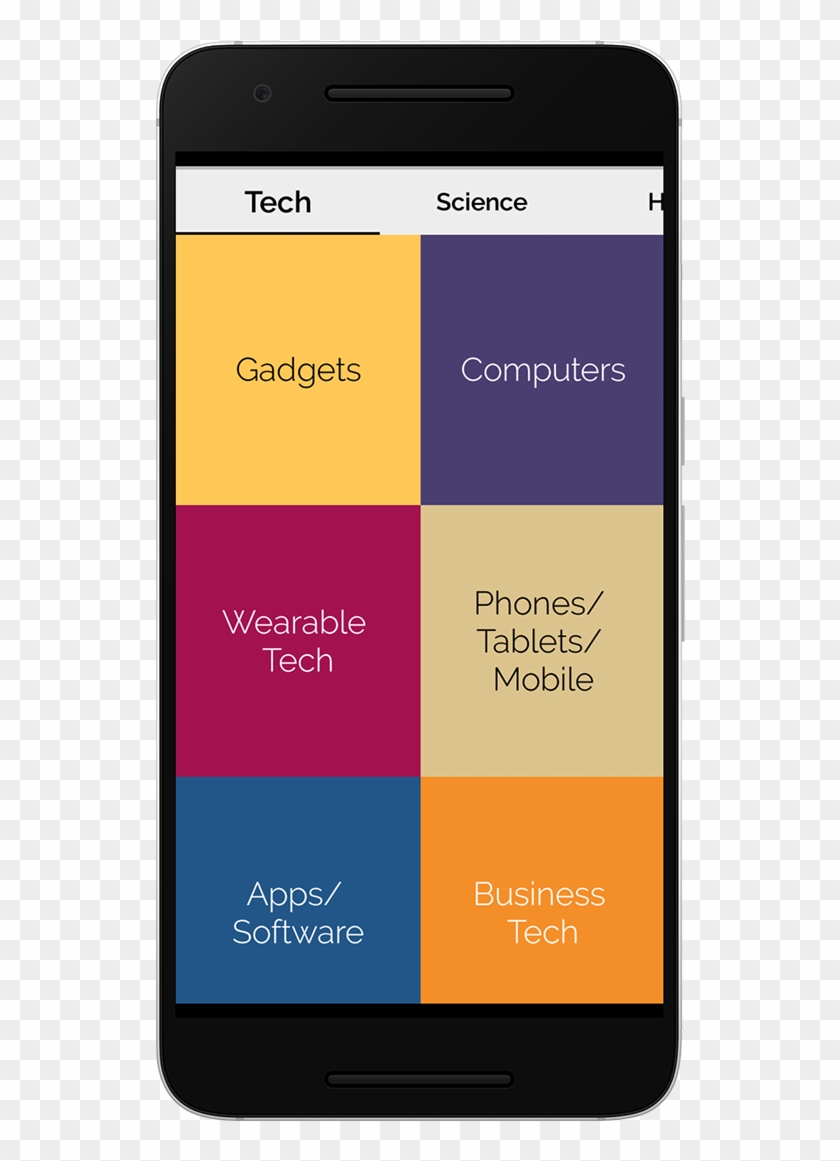Click the Business Tech text label
Screen dimensions: 840x1161
(x=539, y=912)
